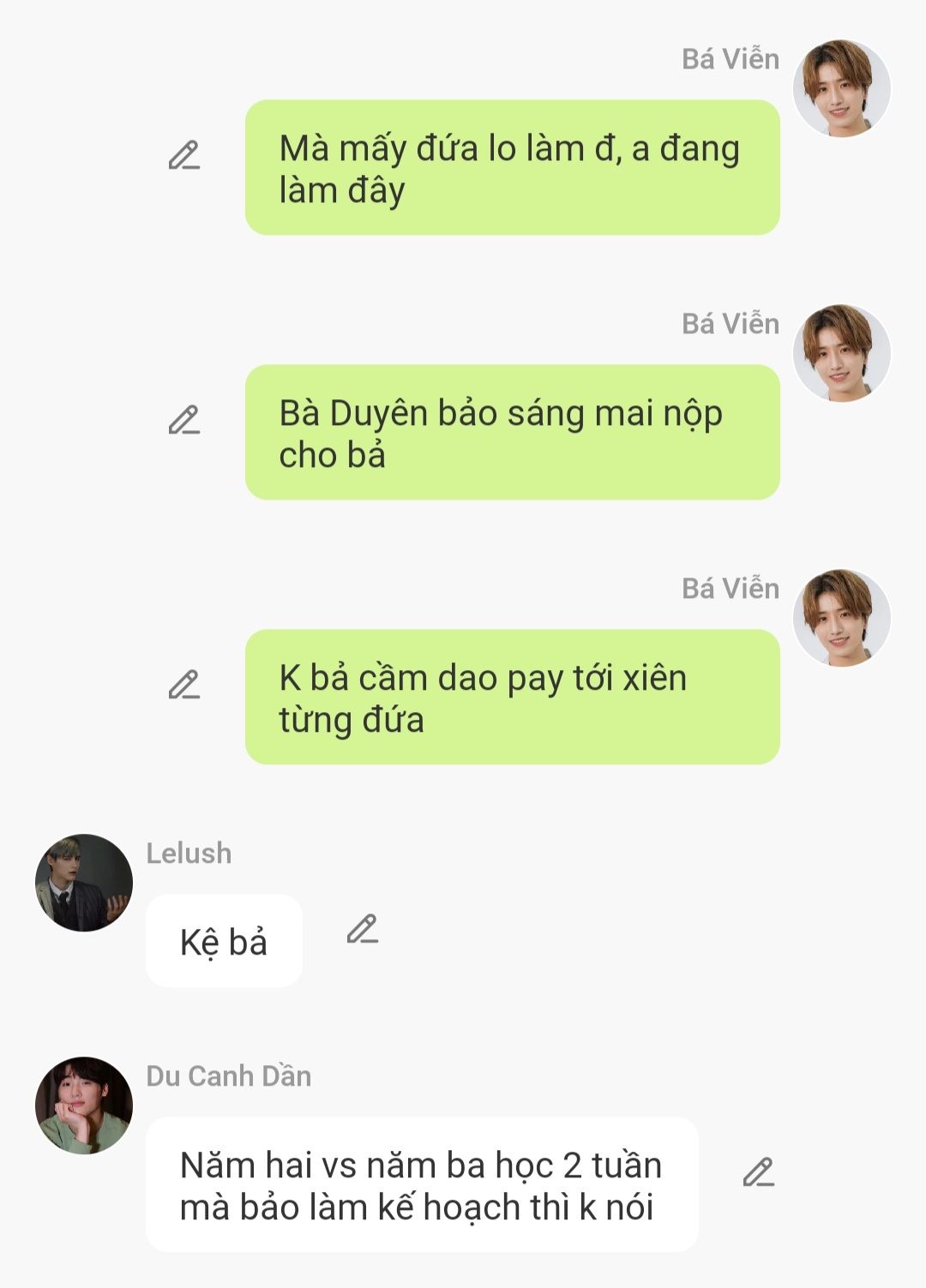Image resolution: width=926 pixels, height=1288 pixels.
Task: Edit the message 'Bà Duyên bảo sáng mai nộp'
Action: coord(183,420)
